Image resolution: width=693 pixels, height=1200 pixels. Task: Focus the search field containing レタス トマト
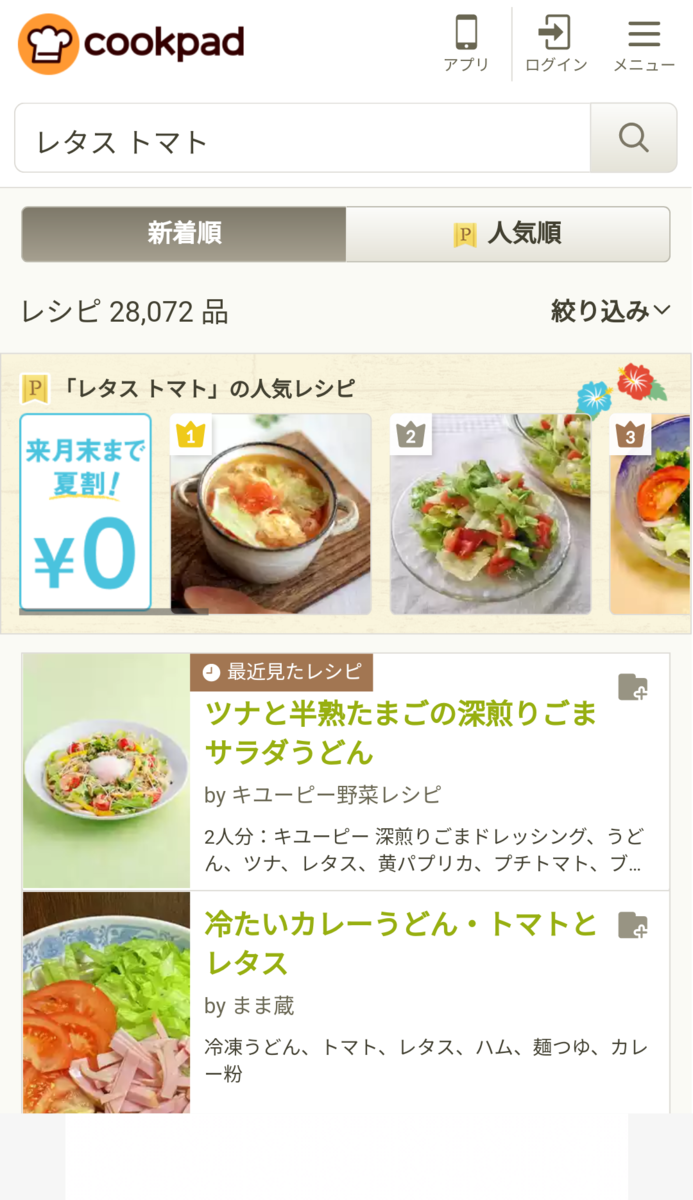pyautogui.click(x=302, y=142)
